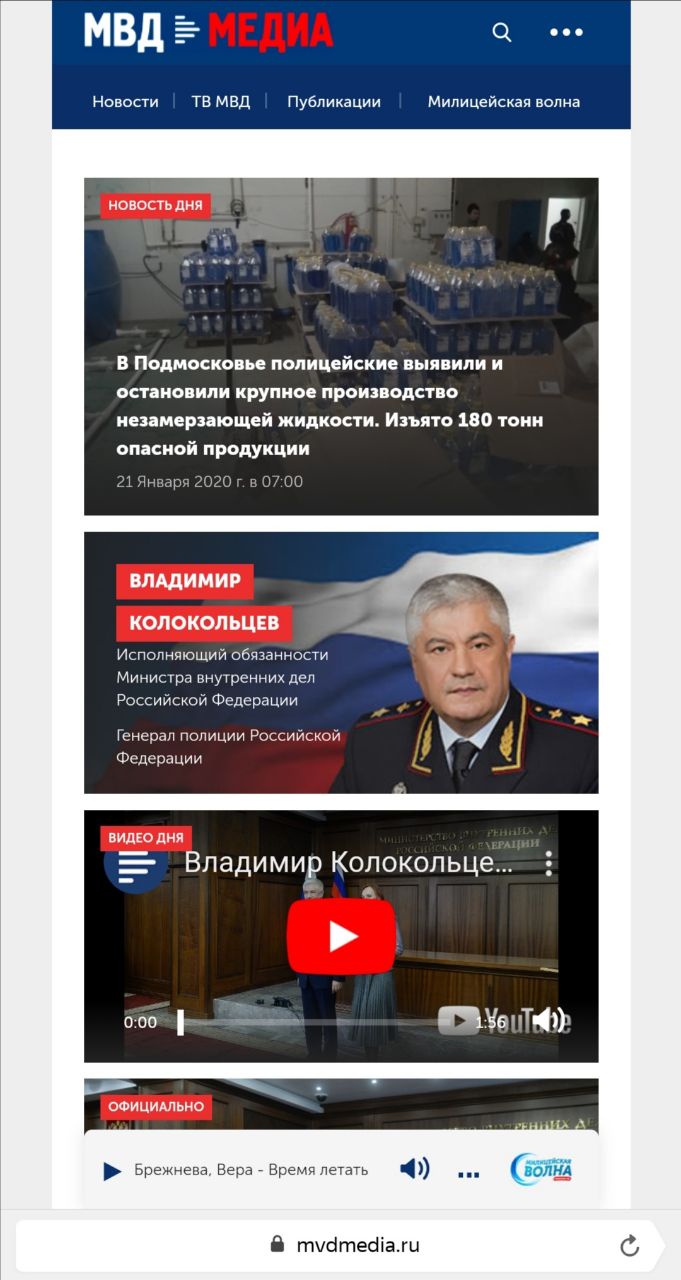Play the radio track Брежнева, Вера
Screen dimensions: 681x1280
[x=112, y=1170]
